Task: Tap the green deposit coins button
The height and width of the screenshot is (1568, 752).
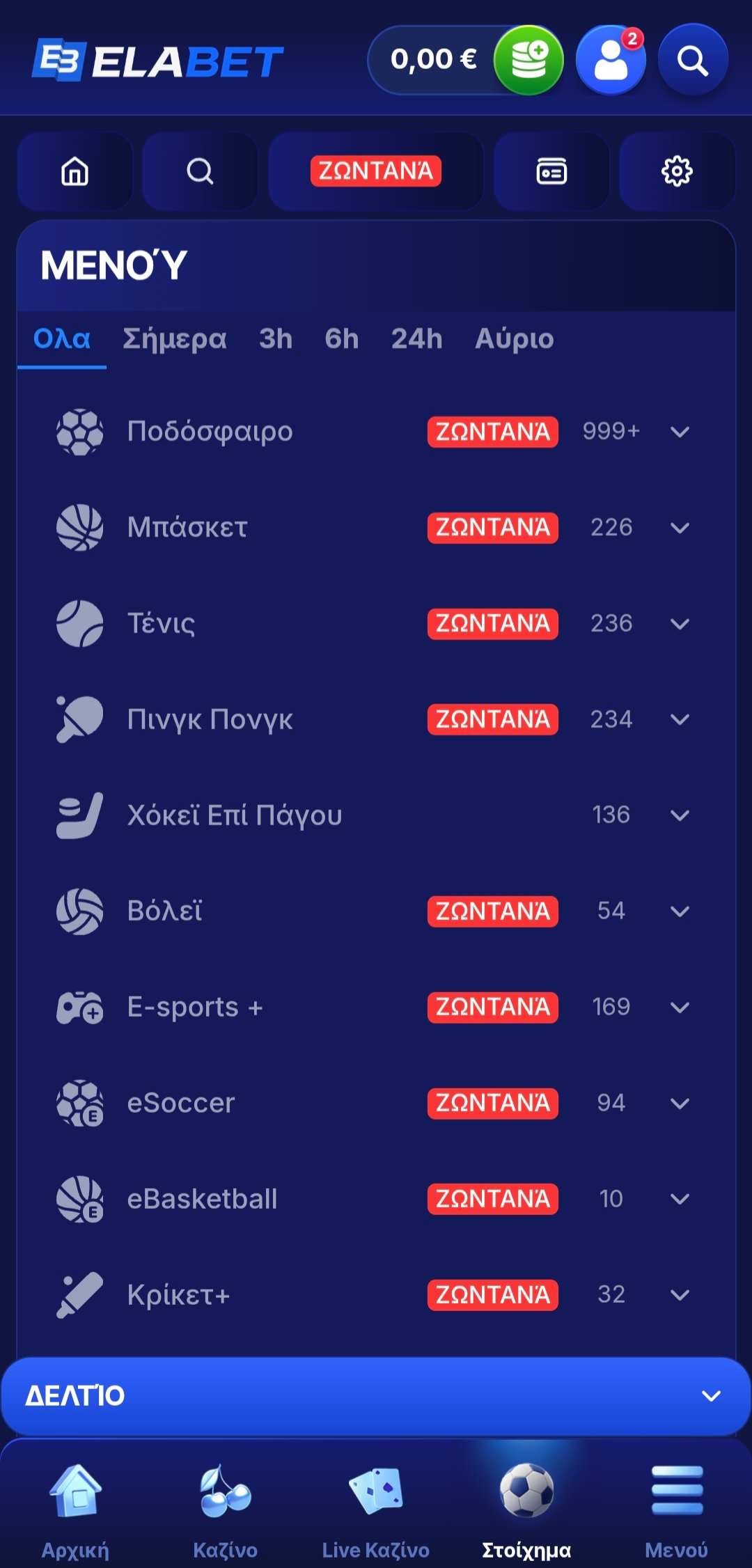Action: (x=528, y=60)
